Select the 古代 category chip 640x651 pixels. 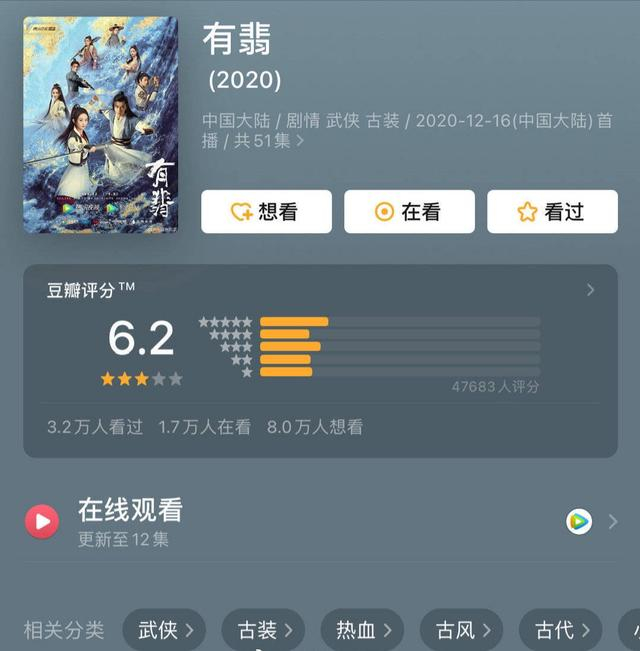pos(560,630)
